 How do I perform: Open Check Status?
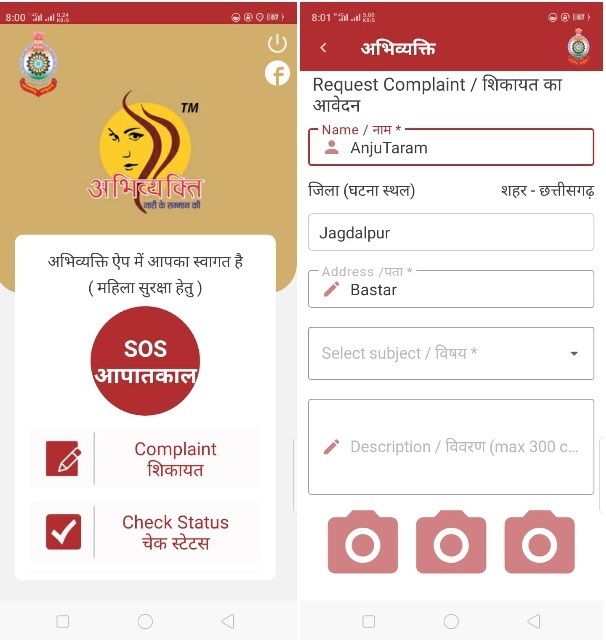145,532
